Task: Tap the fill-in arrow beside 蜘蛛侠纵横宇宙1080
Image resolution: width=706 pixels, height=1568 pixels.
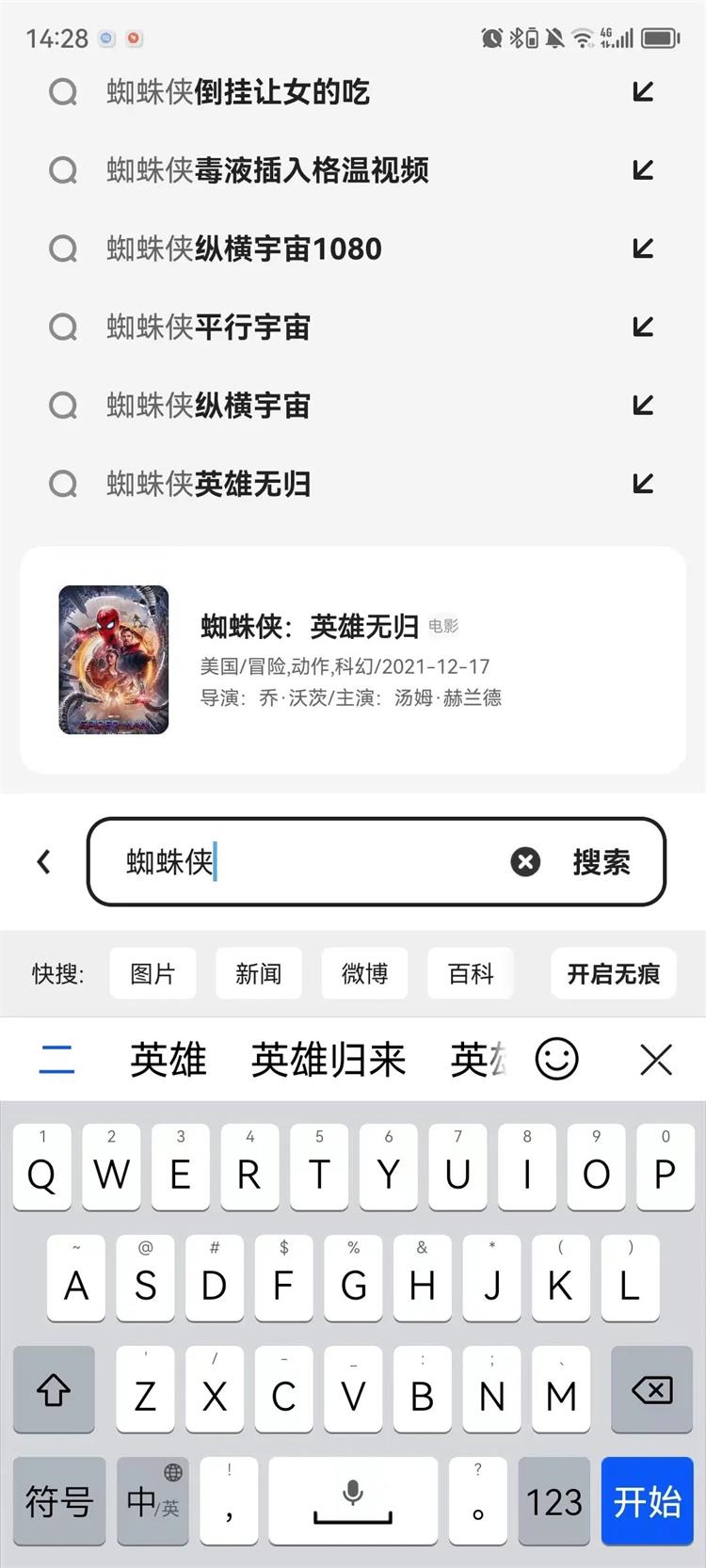Action: pyautogui.click(x=643, y=248)
